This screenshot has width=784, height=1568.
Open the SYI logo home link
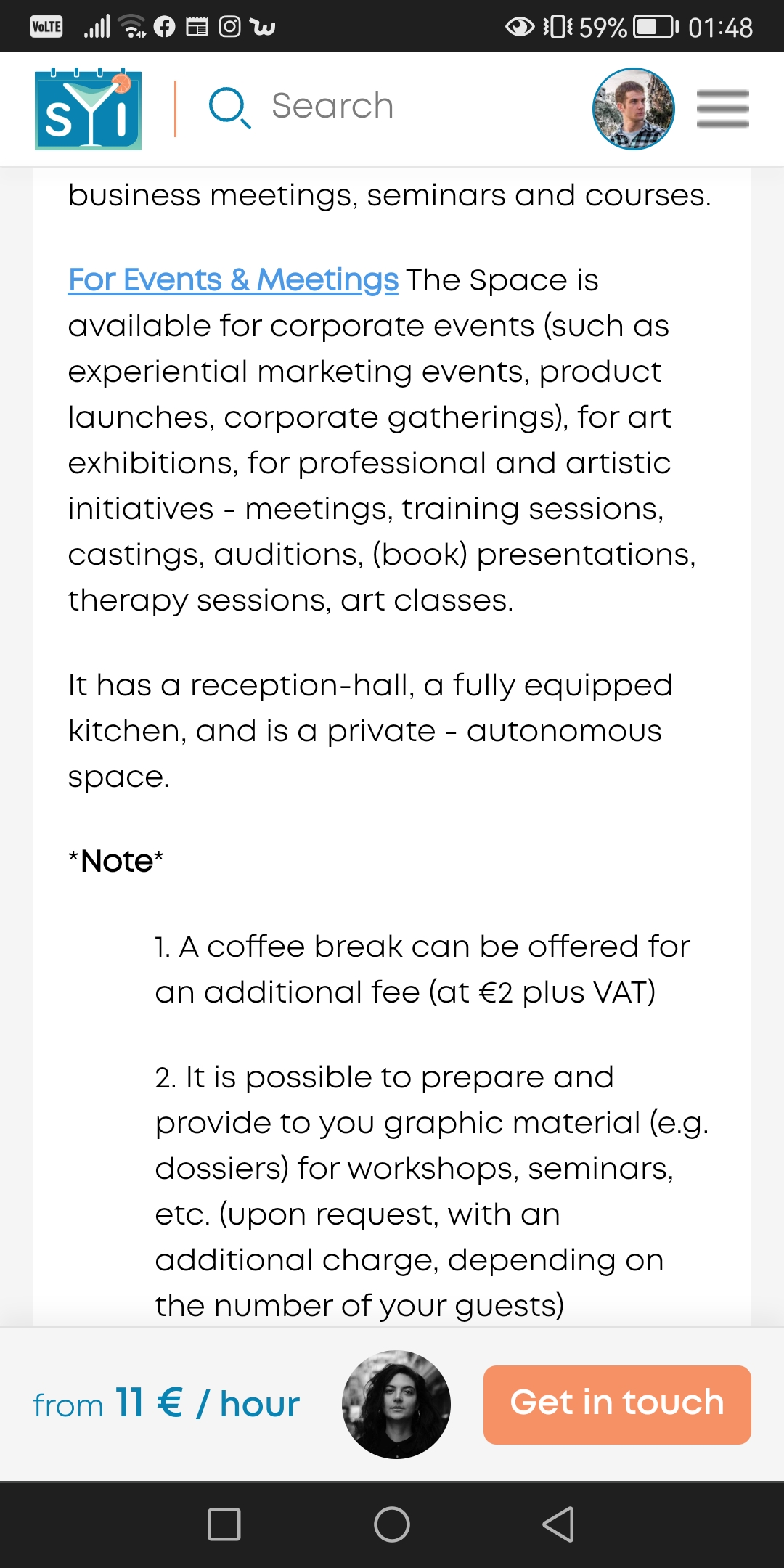click(88, 110)
